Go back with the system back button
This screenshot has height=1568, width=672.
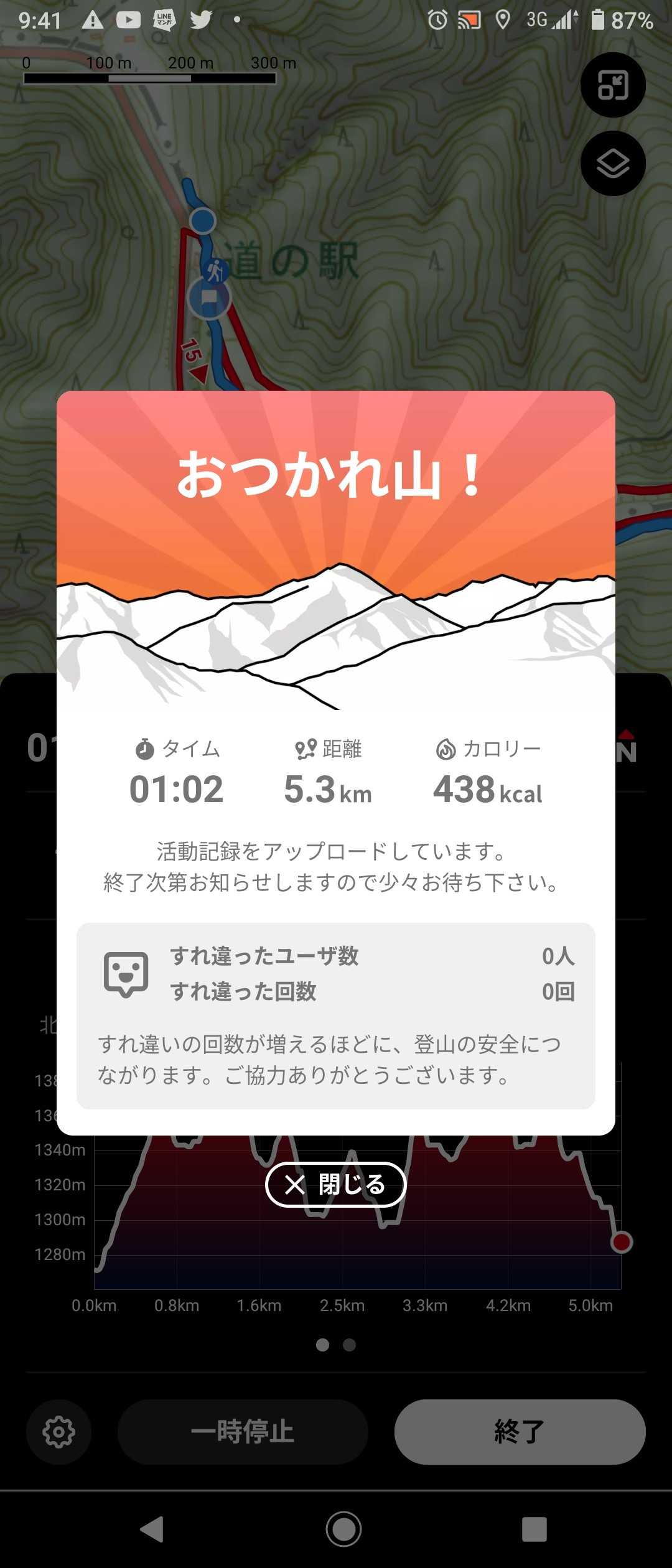coord(152,1529)
